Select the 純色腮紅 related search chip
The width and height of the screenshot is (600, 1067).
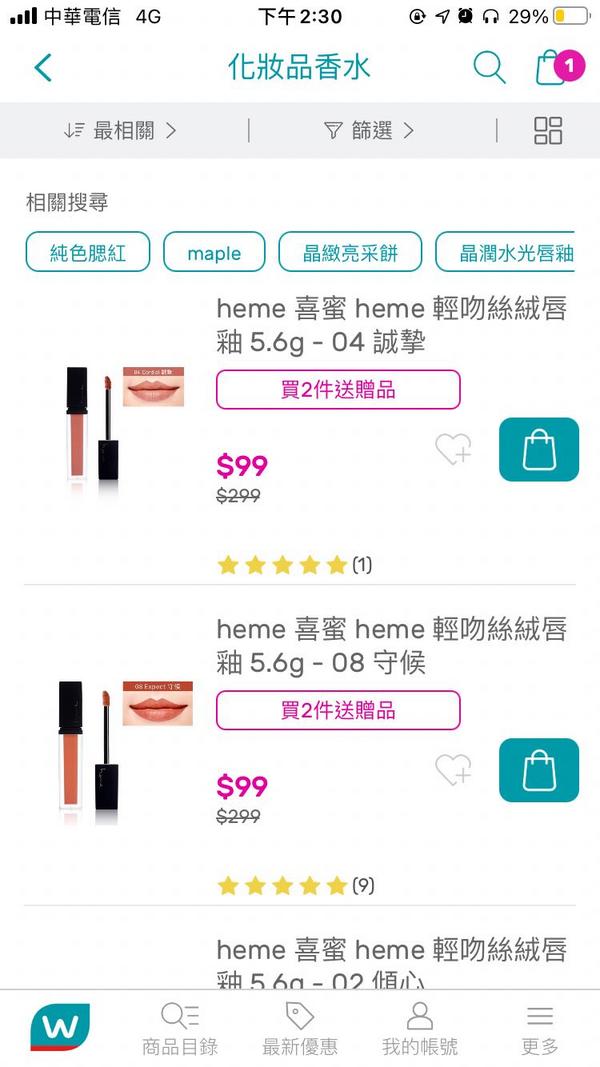click(x=88, y=253)
